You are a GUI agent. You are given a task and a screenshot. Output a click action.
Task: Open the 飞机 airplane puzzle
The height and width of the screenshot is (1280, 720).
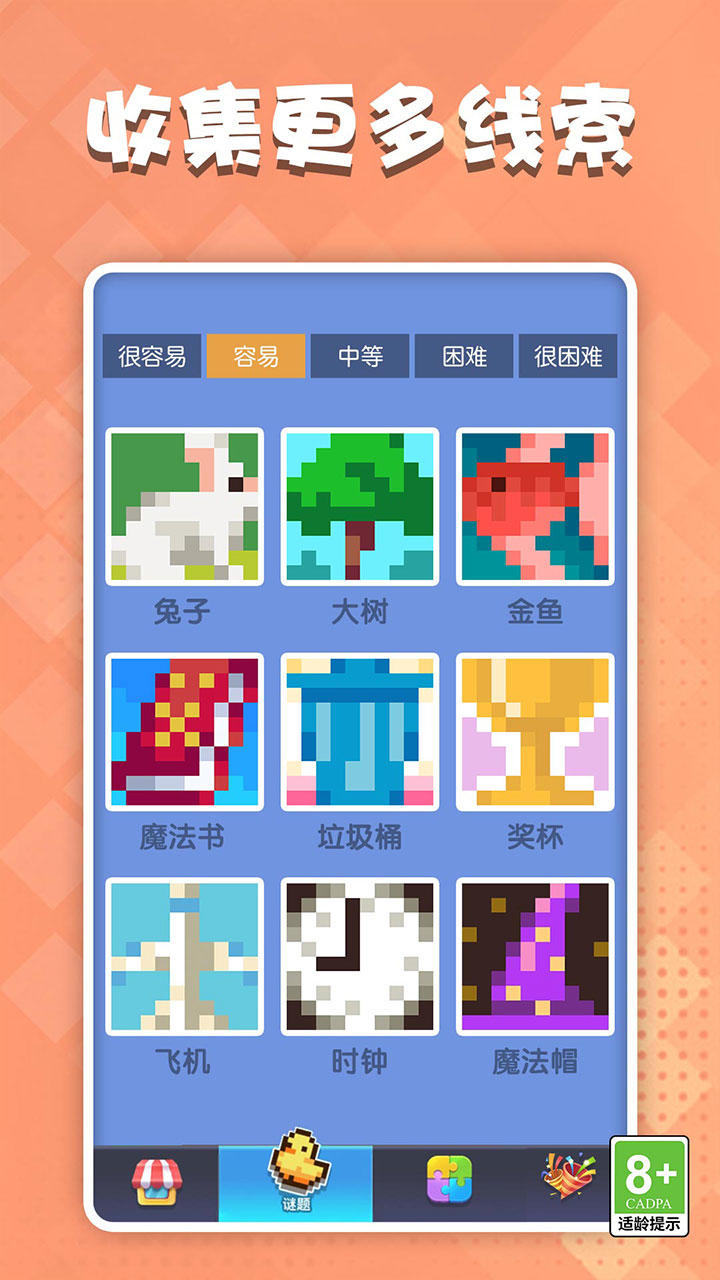181,960
